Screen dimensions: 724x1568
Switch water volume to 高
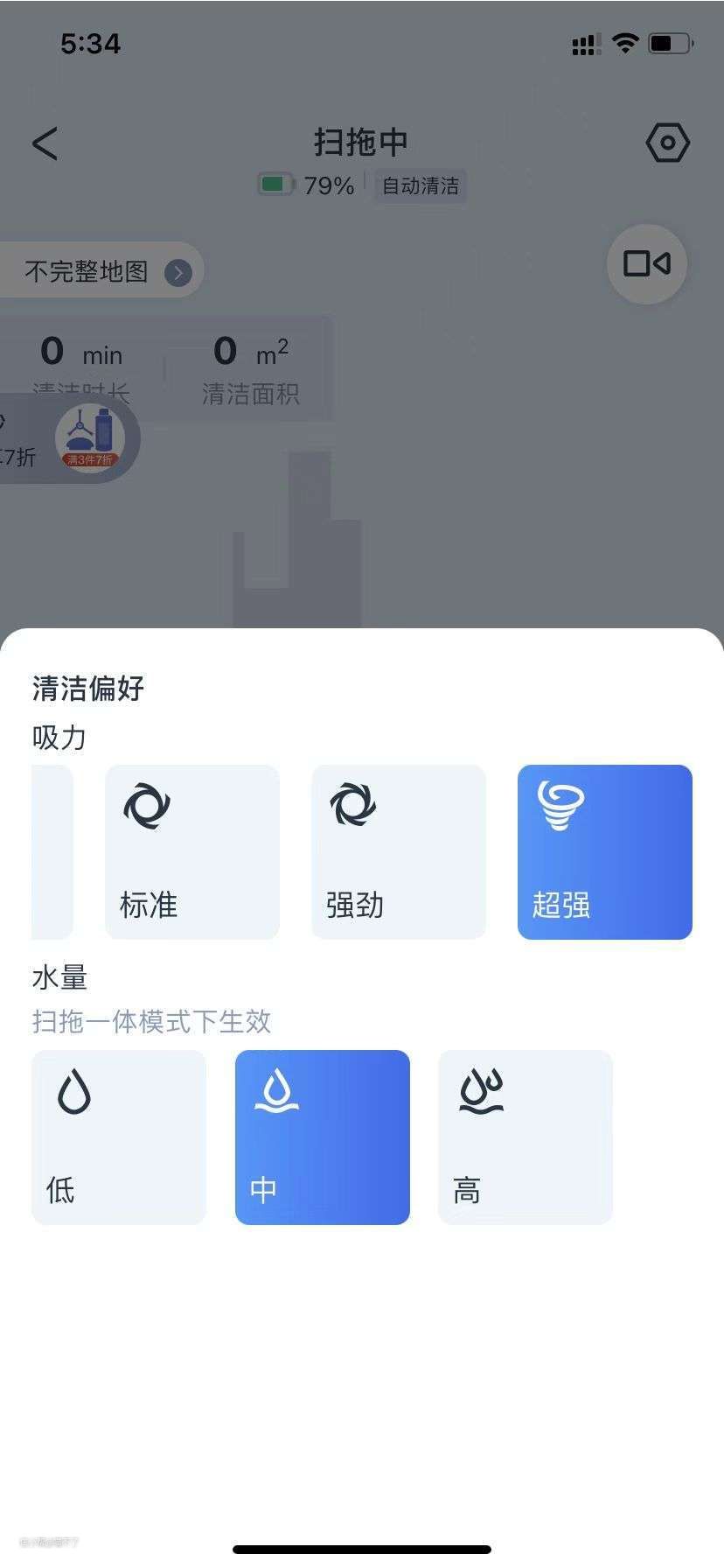tap(526, 1137)
